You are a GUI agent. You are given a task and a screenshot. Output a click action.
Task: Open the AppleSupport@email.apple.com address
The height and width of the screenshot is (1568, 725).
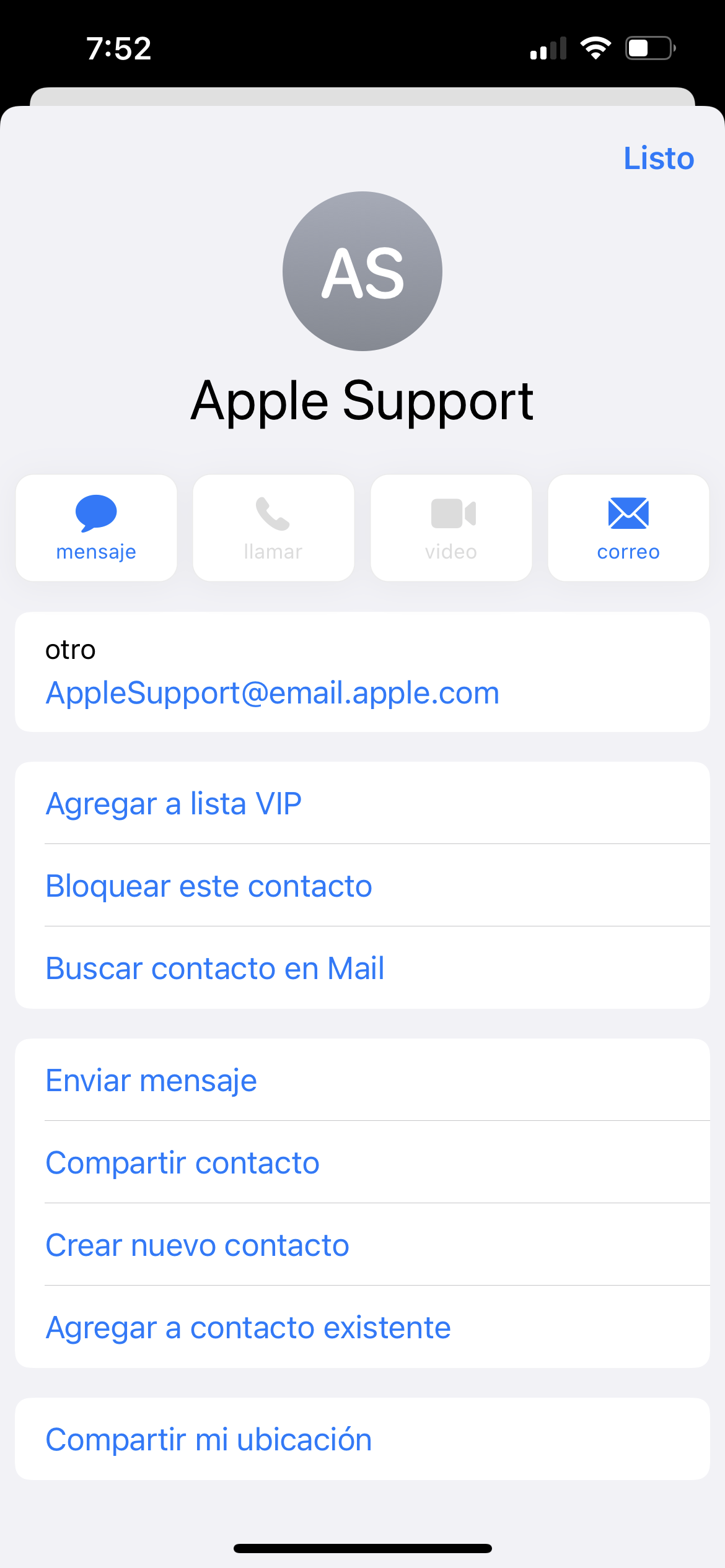point(273,692)
